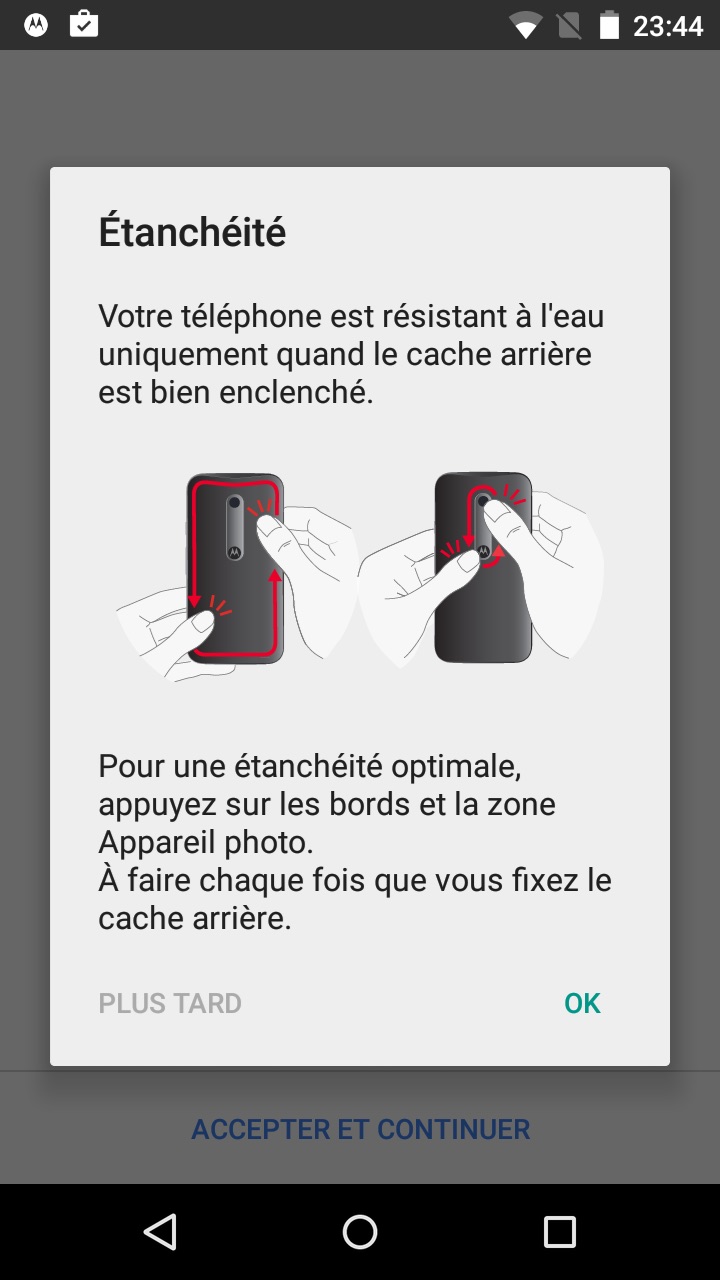Image resolution: width=720 pixels, height=1280 pixels.
Task: Go back with the navigation bar arrow
Action: point(160,1232)
